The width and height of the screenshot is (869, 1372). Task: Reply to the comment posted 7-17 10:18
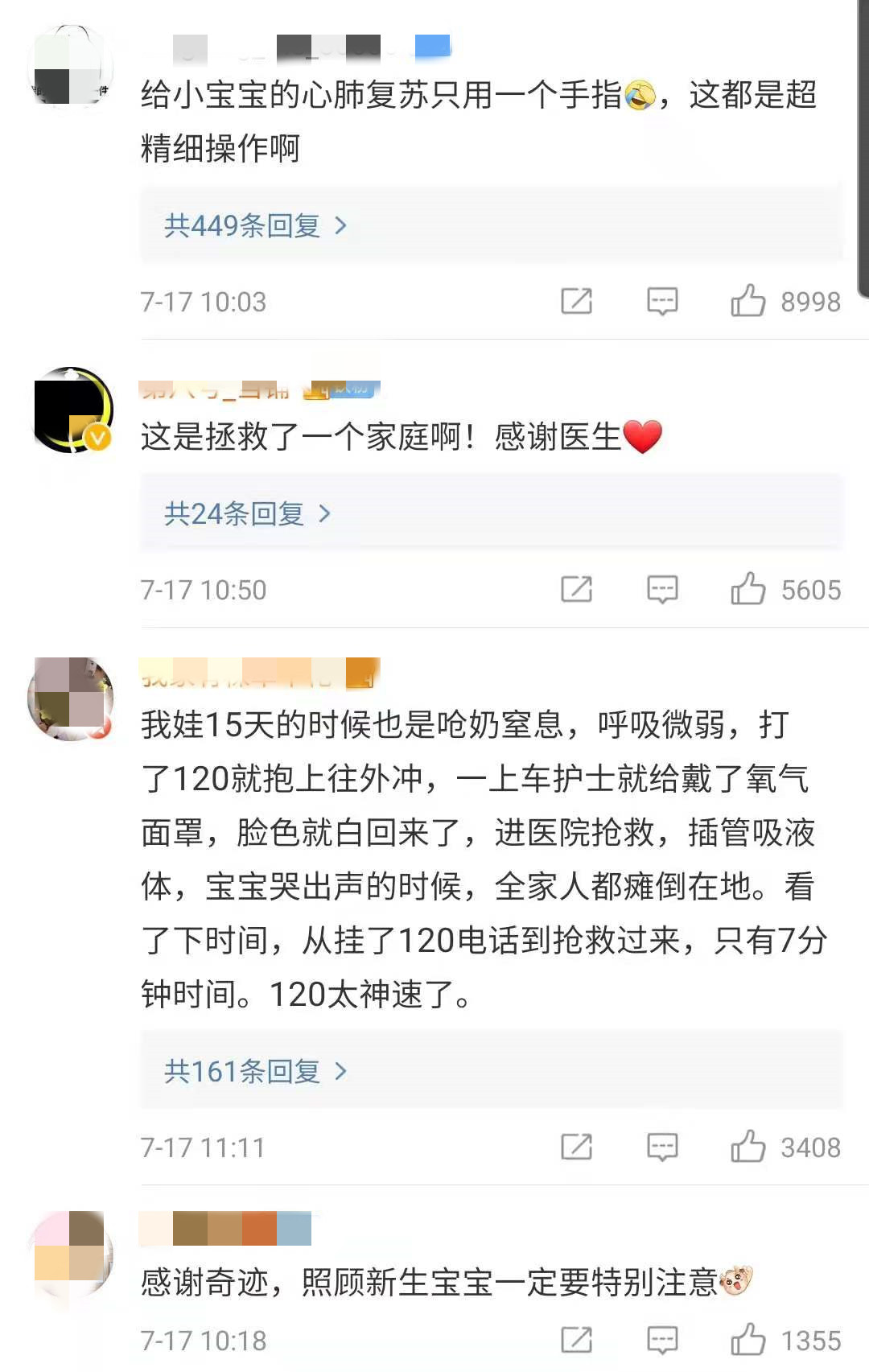(662, 1340)
